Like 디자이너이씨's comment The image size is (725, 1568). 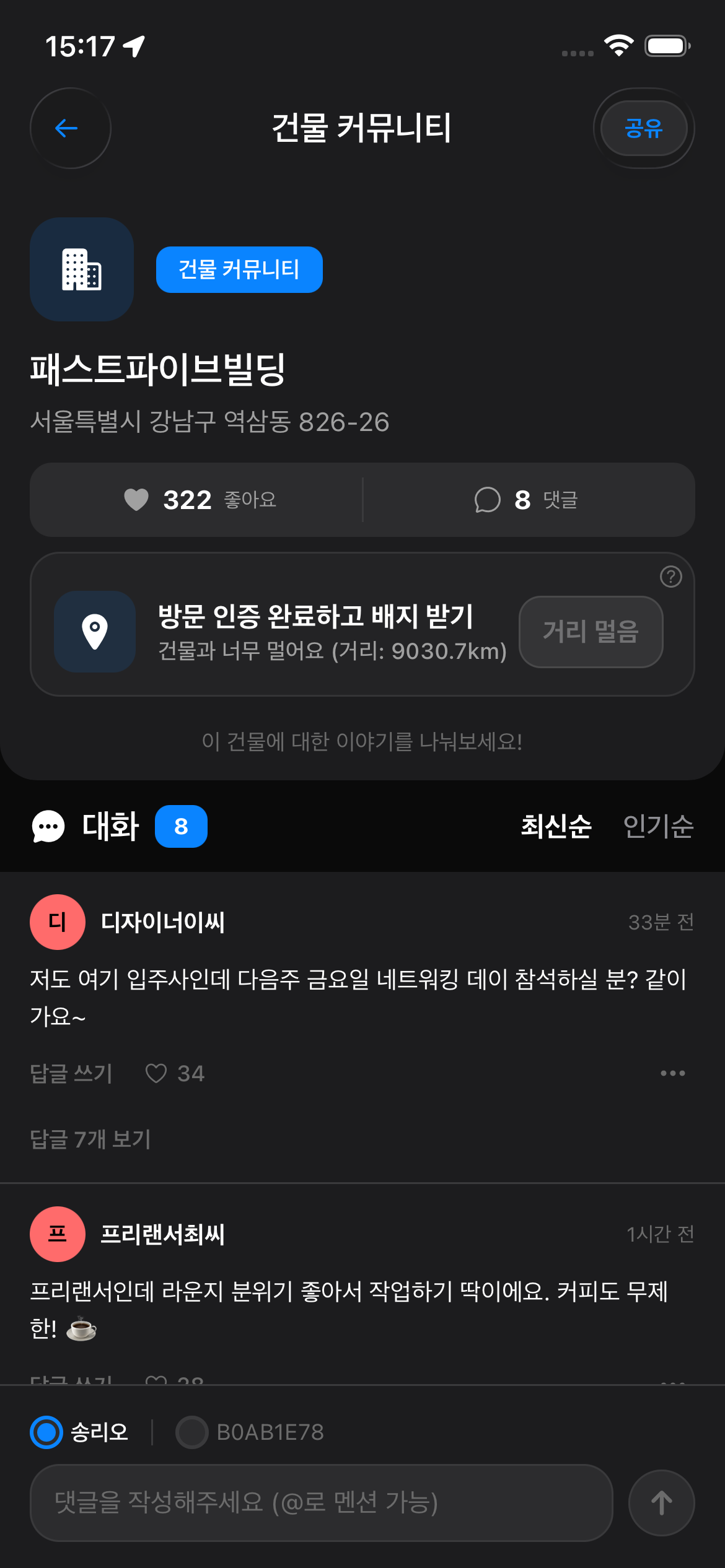pyautogui.click(x=156, y=1073)
